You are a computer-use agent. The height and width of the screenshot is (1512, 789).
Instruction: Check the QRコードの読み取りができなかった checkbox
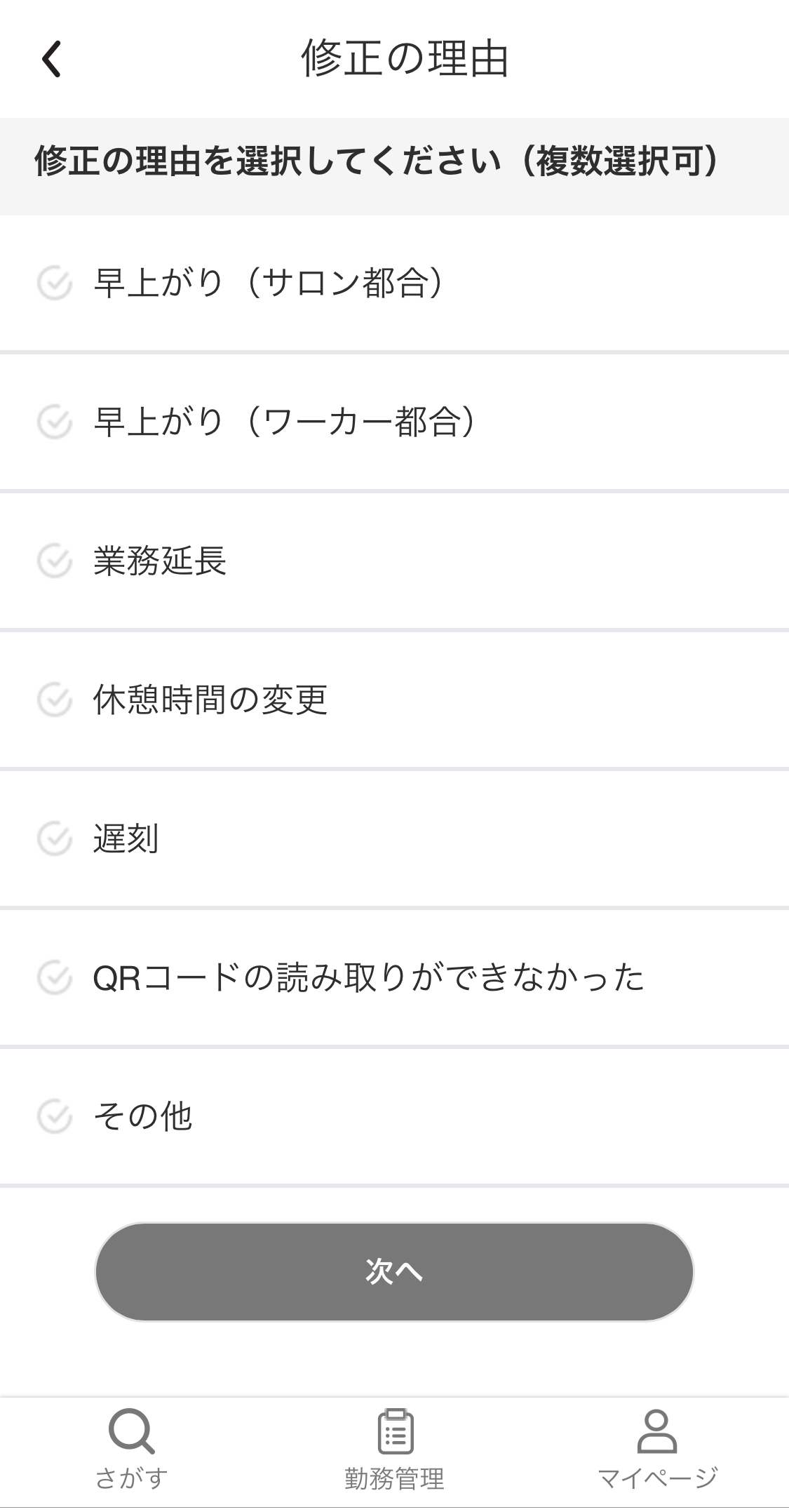56,975
